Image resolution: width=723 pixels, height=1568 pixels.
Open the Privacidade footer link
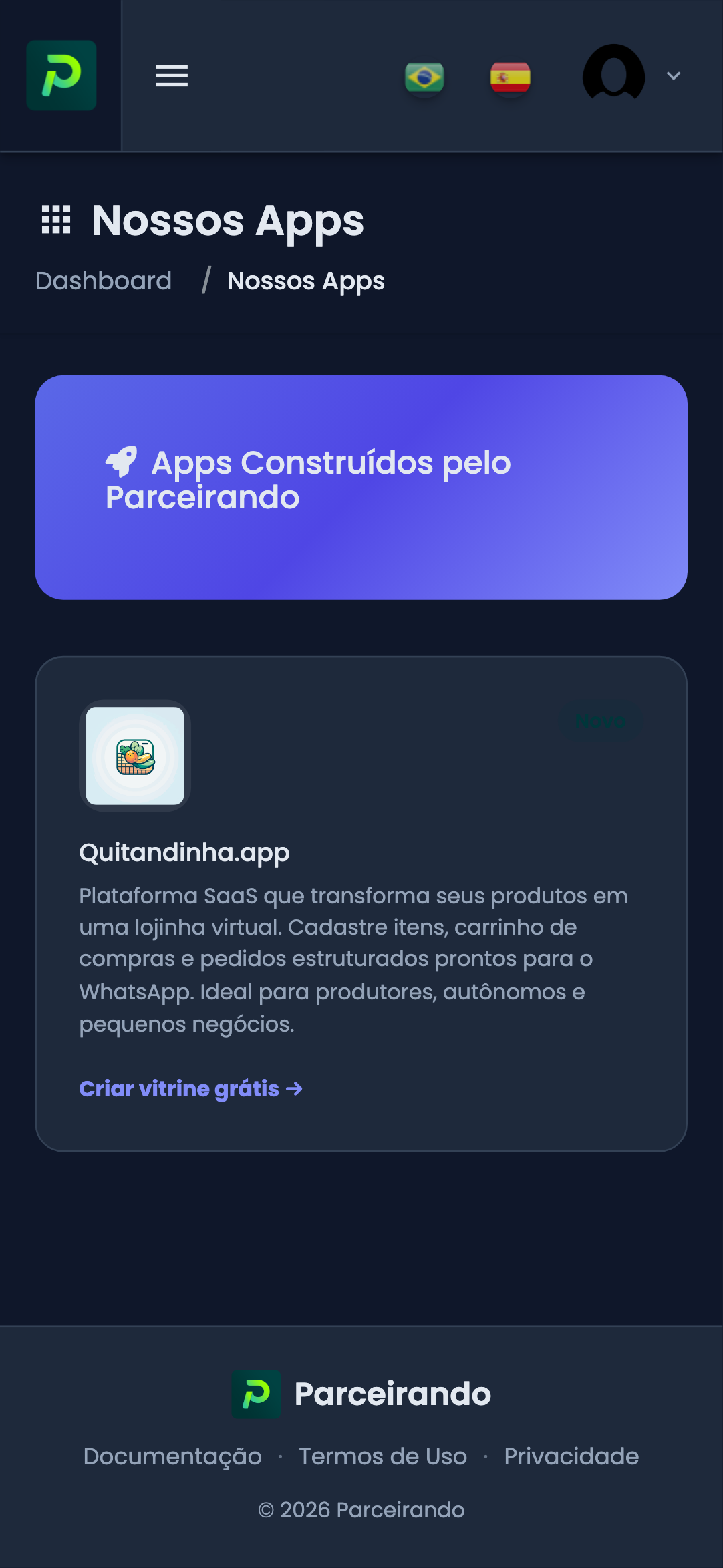click(x=571, y=1456)
